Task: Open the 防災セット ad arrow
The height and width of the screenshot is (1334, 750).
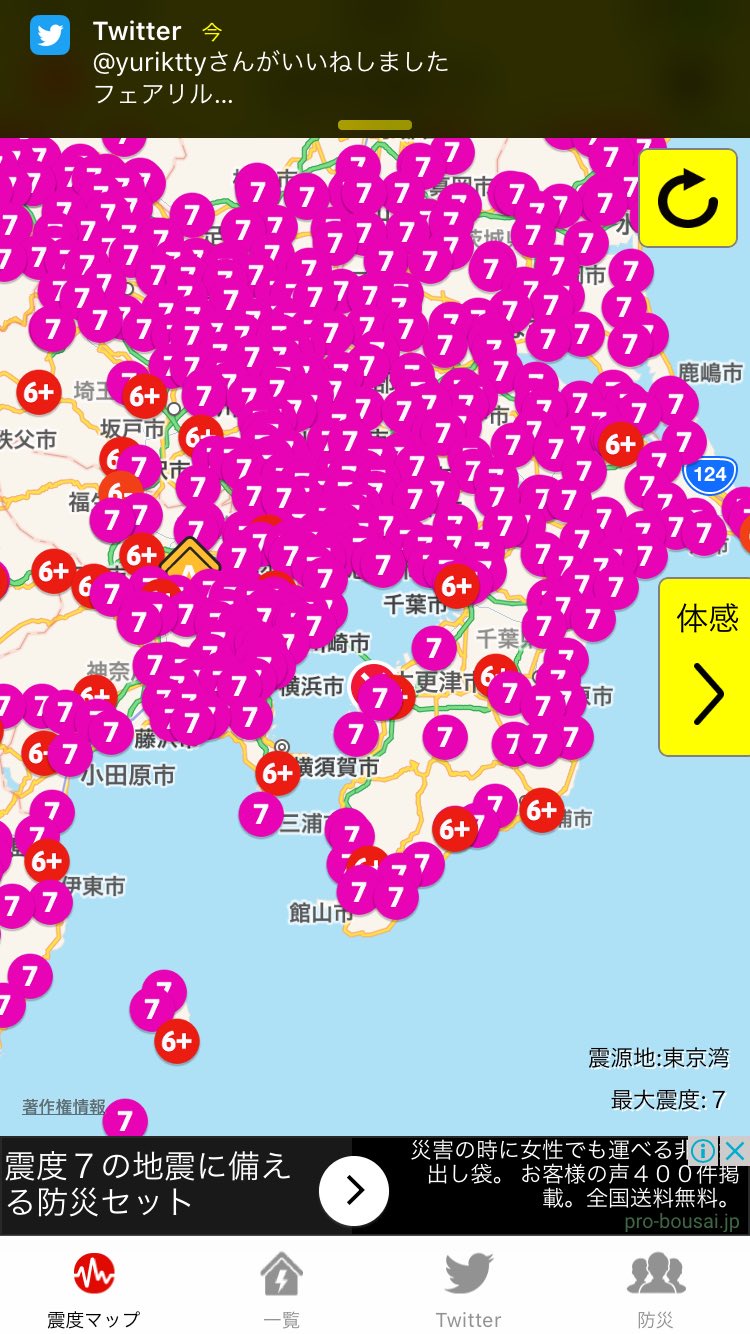Action: (x=354, y=1190)
